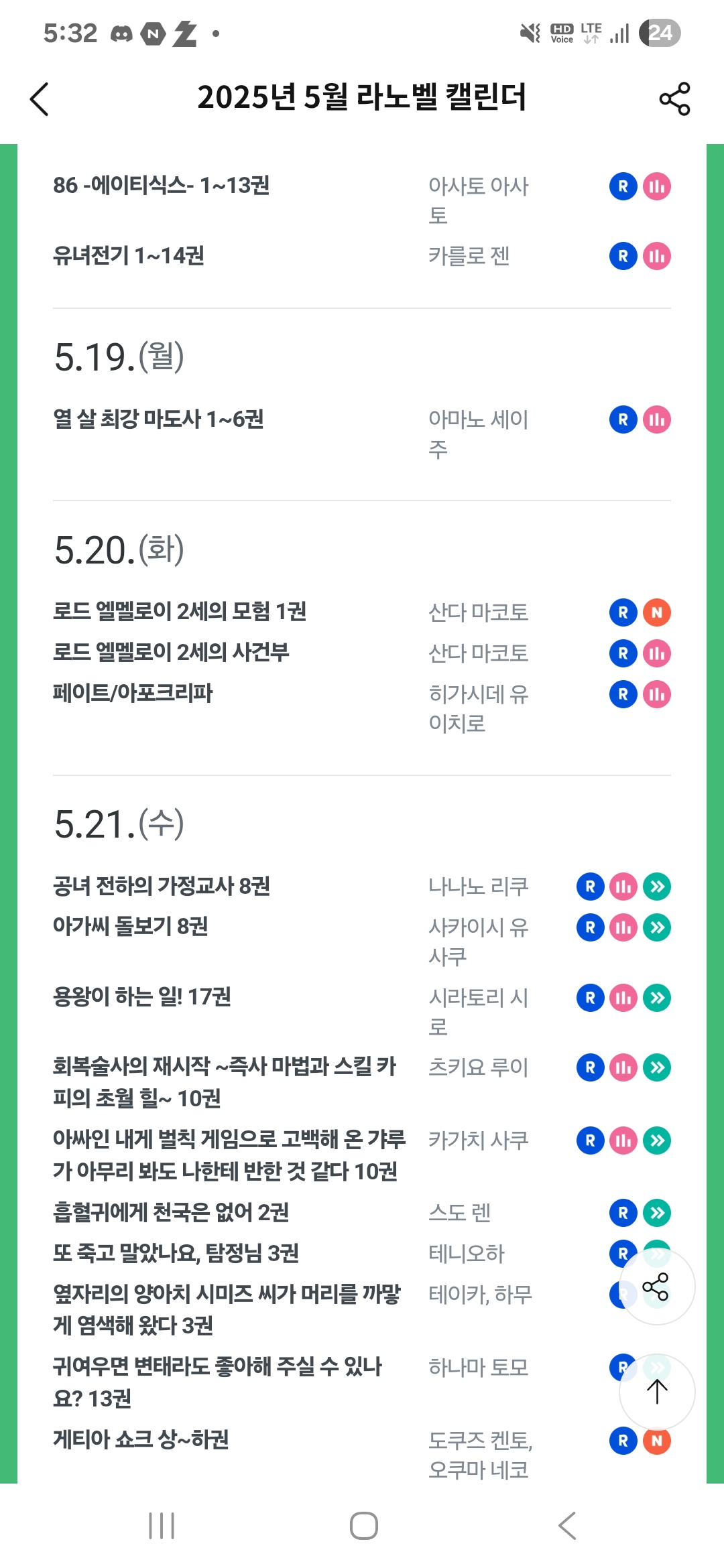
Task: Open the blue R icon for 86 -에이티식스- 1~13권
Action: click(x=623, y=186)
